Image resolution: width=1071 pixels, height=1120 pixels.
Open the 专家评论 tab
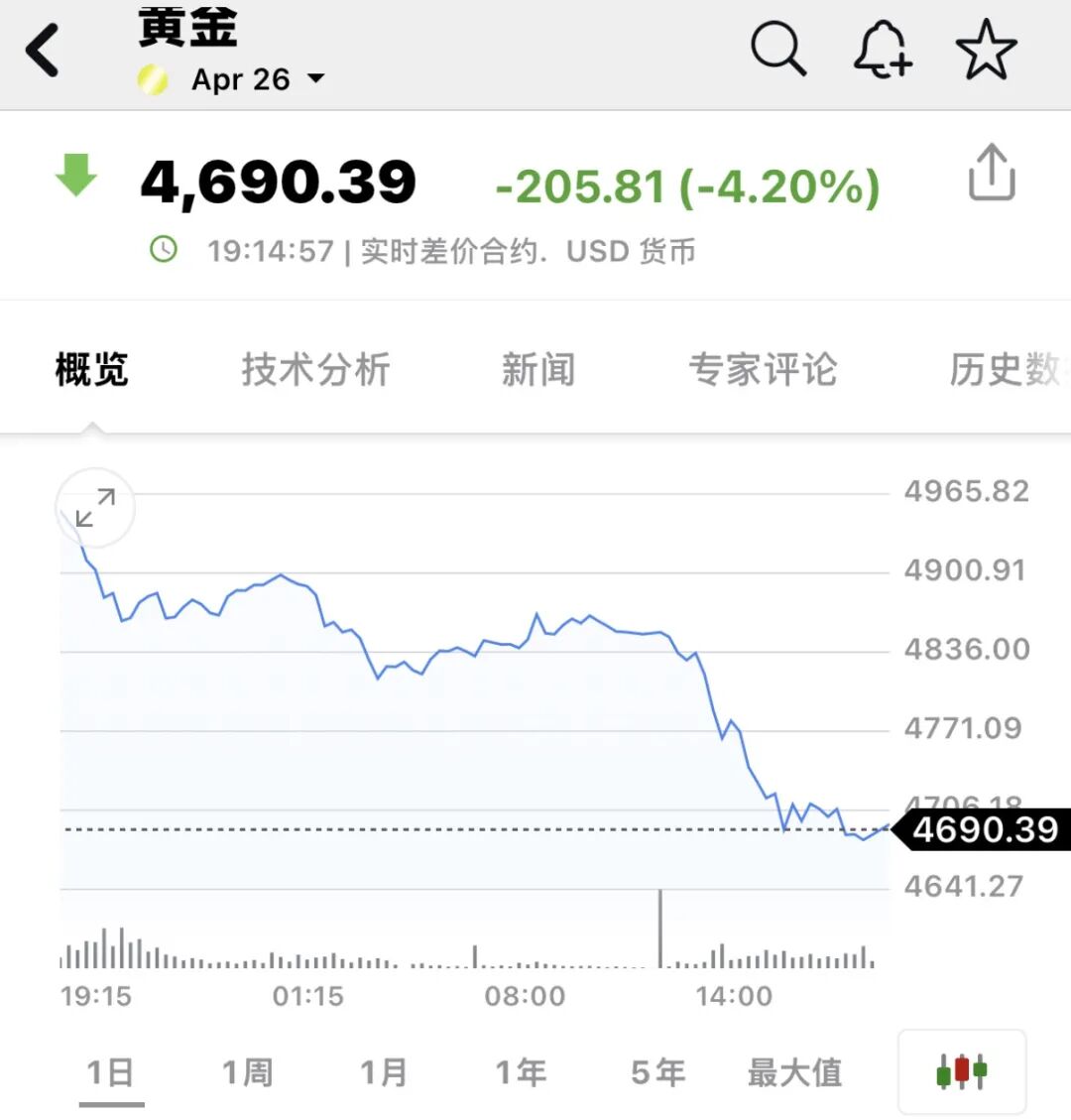(763, 370)
